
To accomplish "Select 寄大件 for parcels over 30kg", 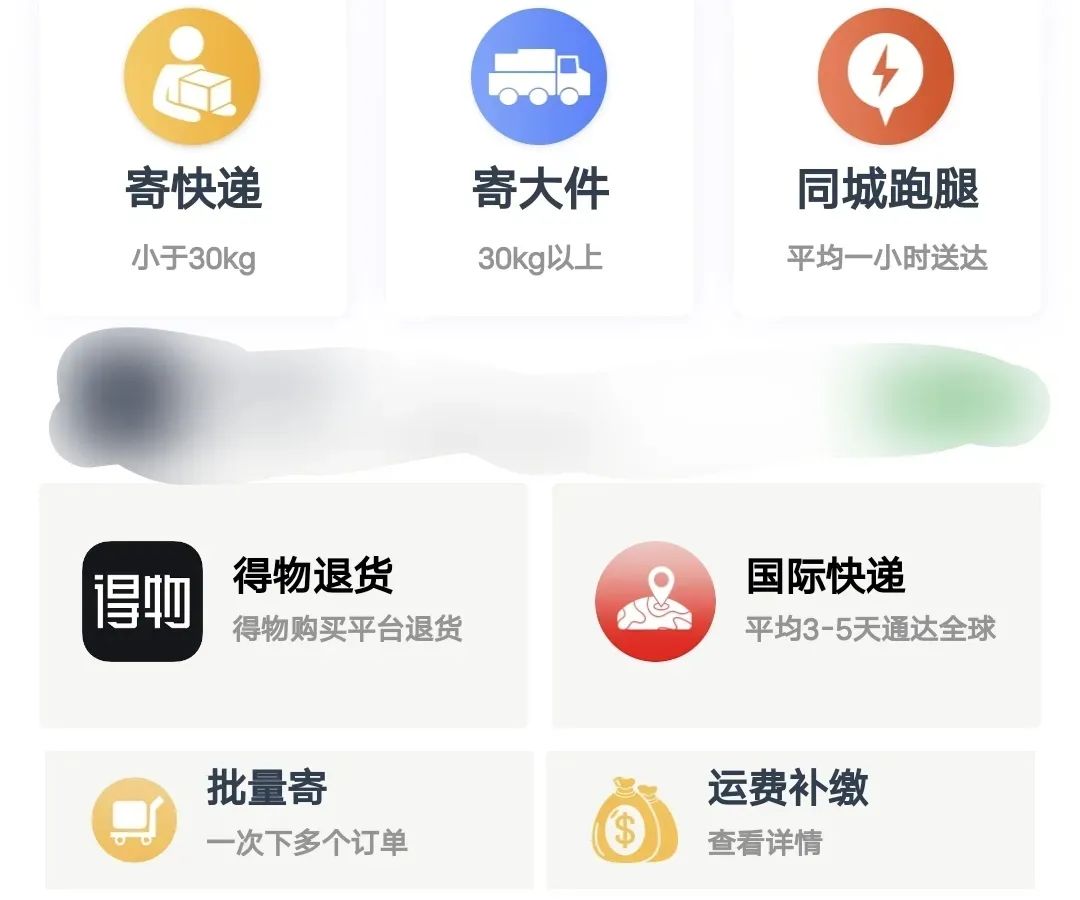I will point(539,160).
